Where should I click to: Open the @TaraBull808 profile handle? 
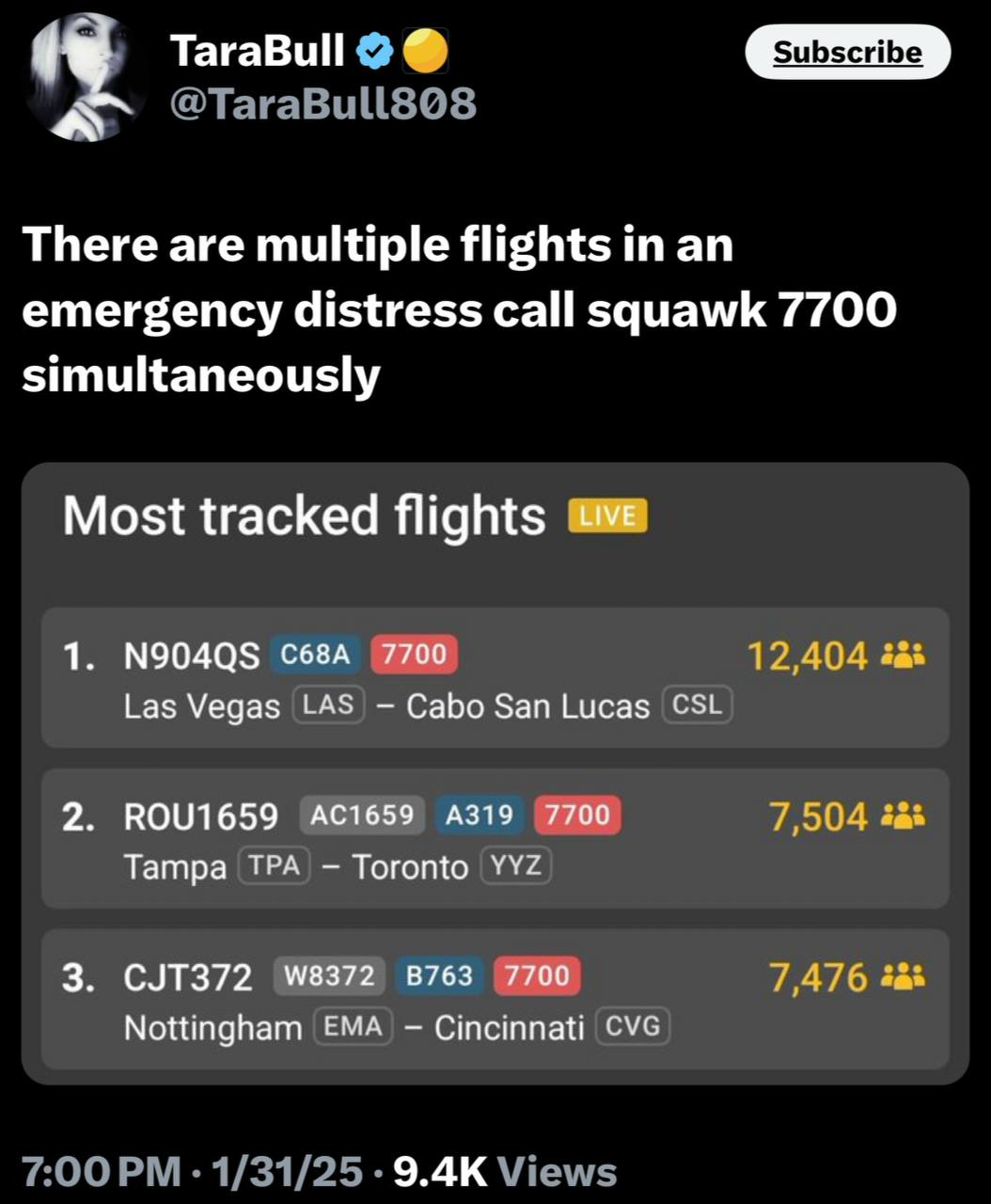pyautogui.click(x=322, y=103)
